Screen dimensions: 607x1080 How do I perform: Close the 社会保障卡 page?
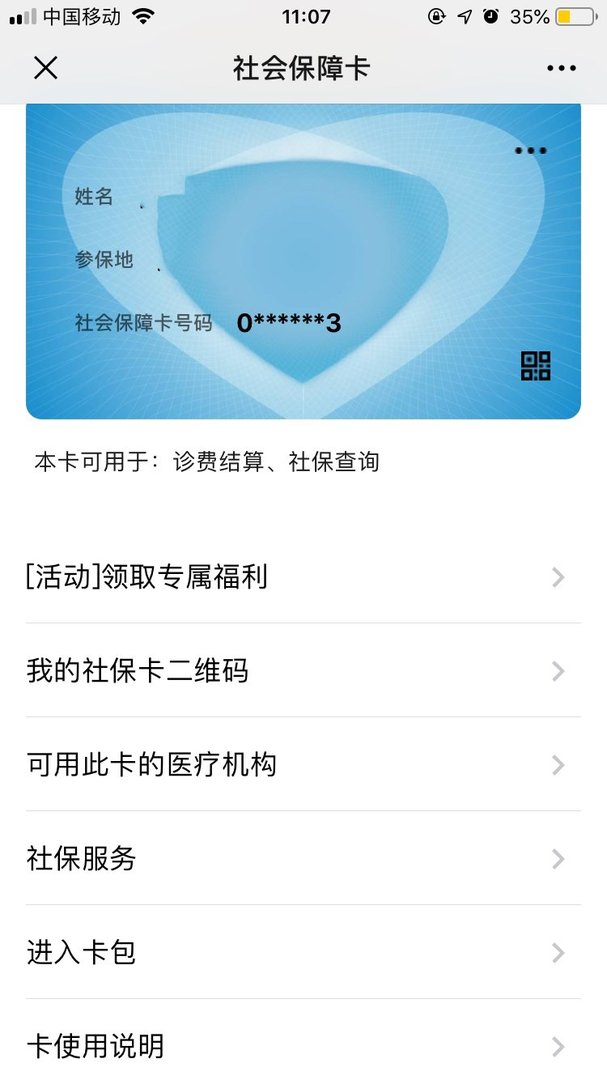pos(46,68)
